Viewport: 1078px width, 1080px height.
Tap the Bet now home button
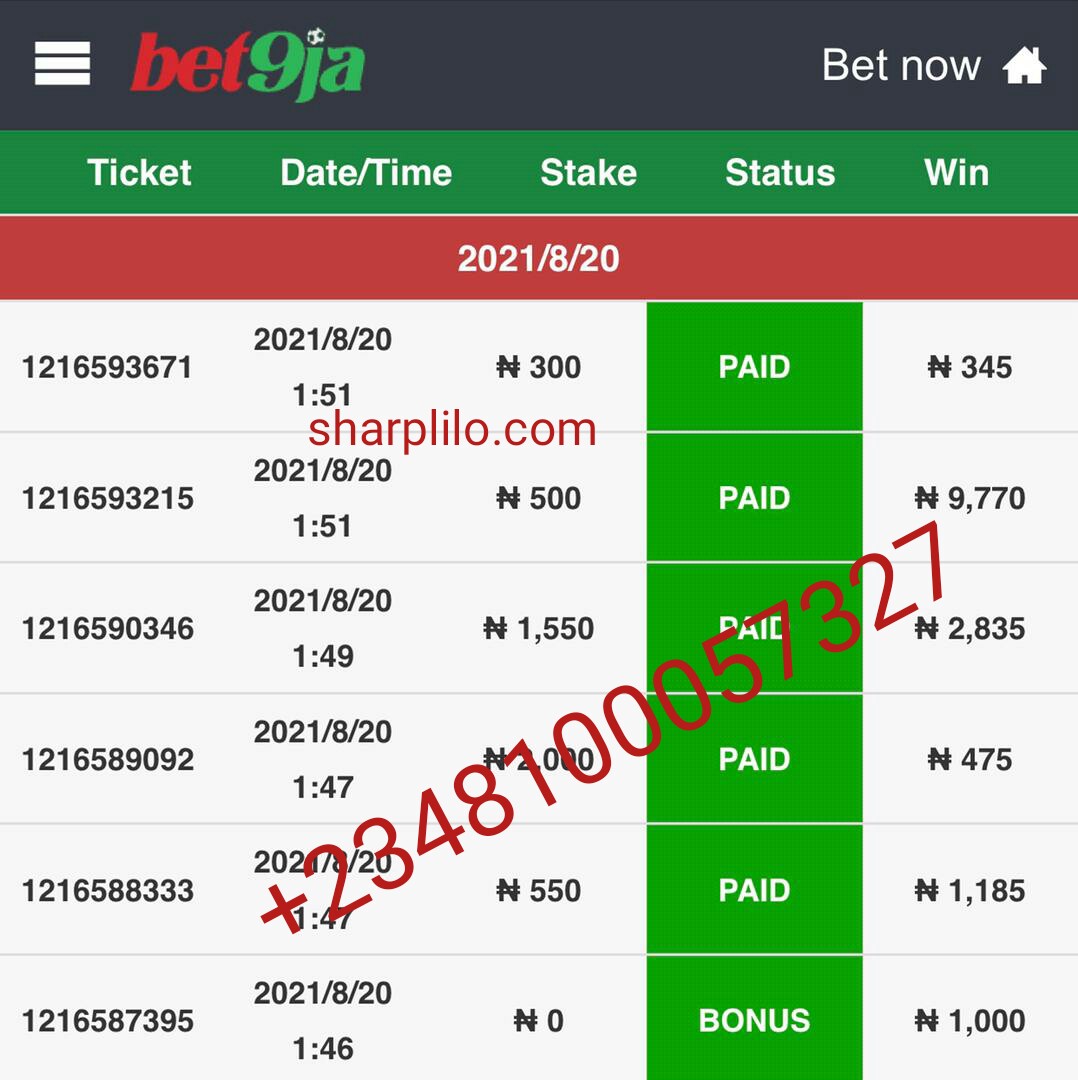tap(934, 65)
